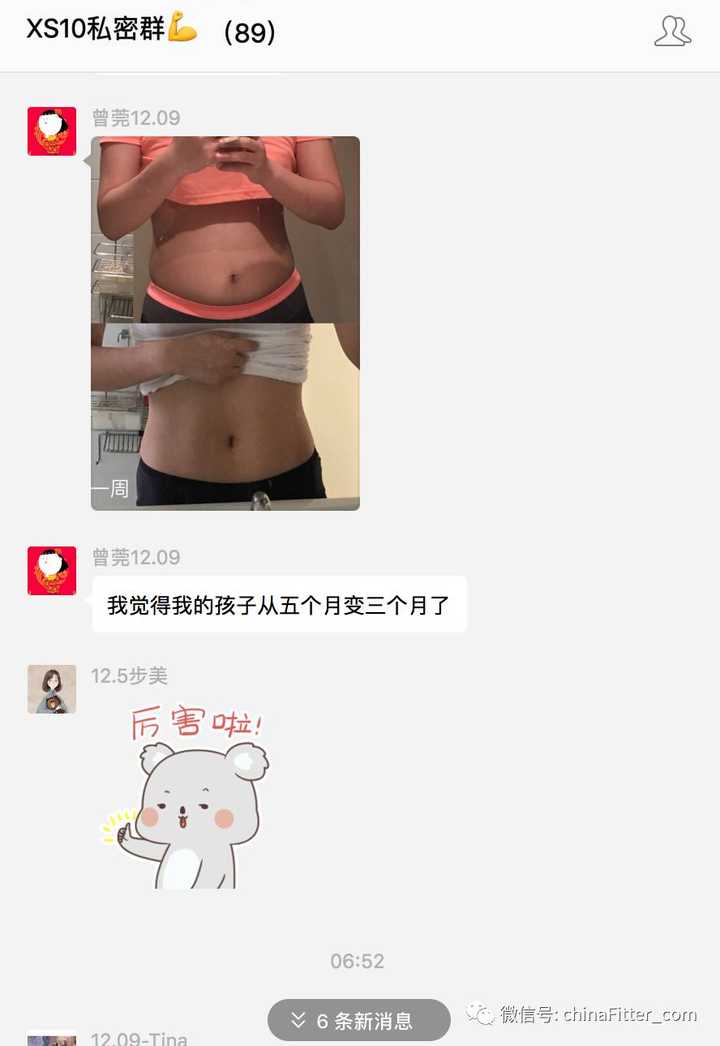Open the 厉害啦 koala sticker

[x=188, y=797]
